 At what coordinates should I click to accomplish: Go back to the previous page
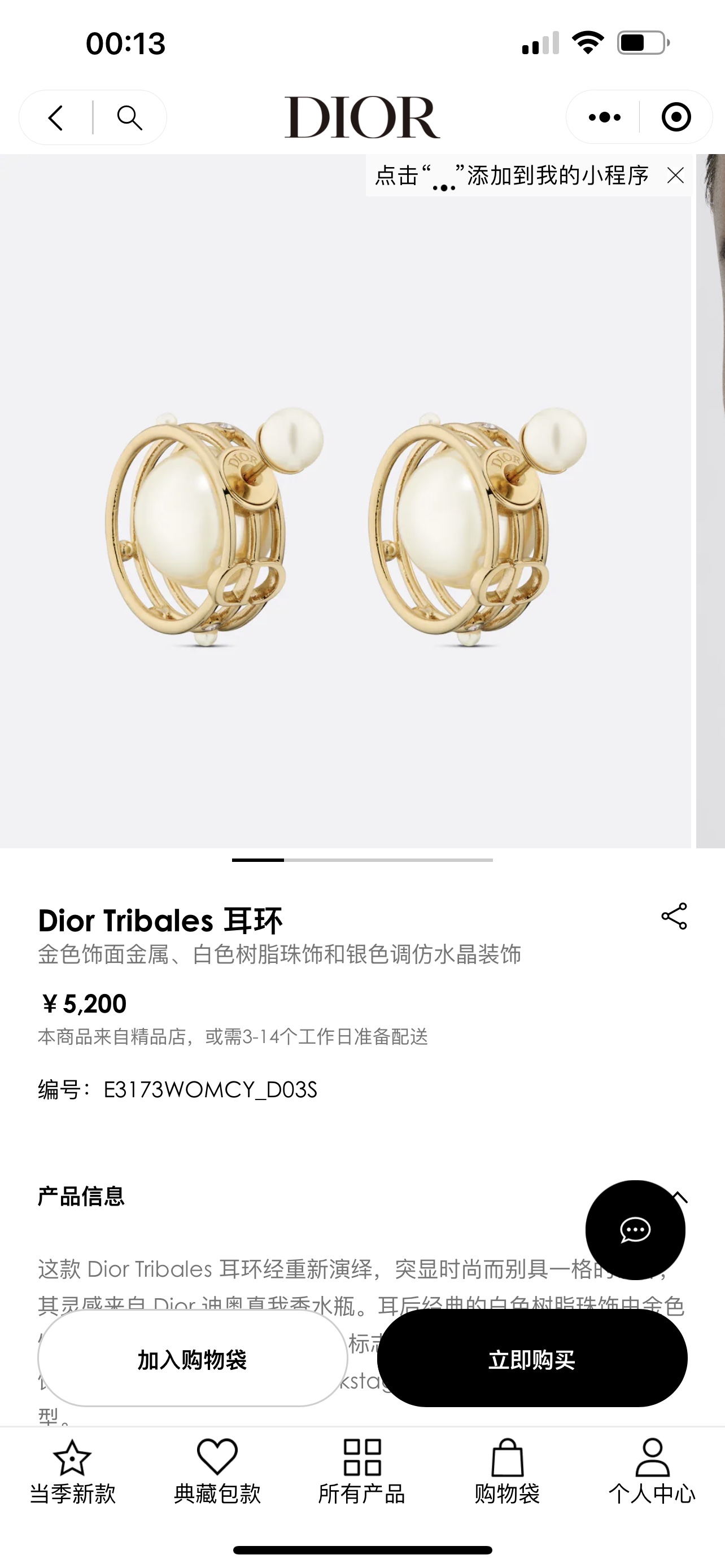tap(56, 117)
